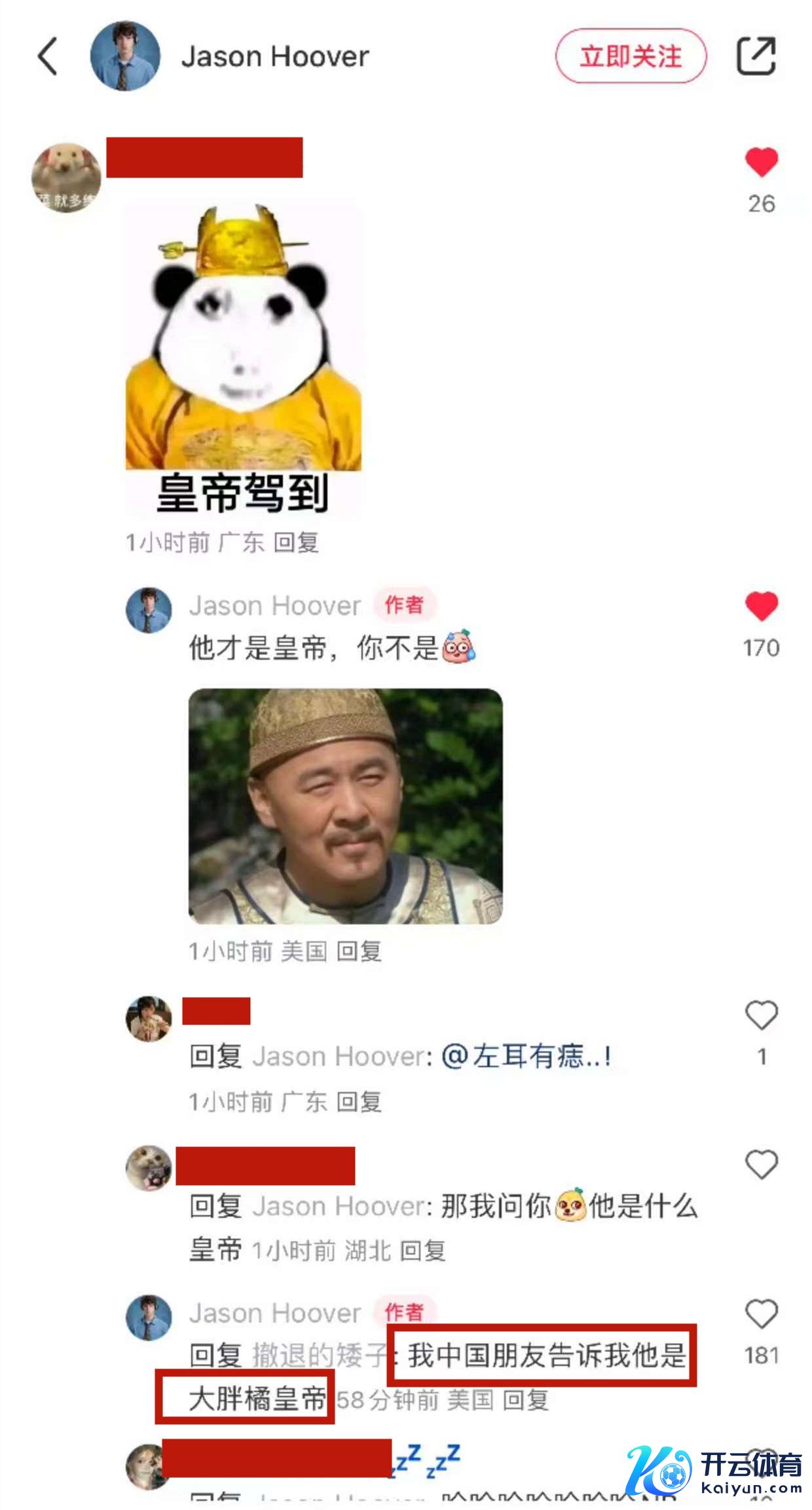
Task: Reply to the 湖北 comment asking 什么皇帝
Action: [422, 1251]
